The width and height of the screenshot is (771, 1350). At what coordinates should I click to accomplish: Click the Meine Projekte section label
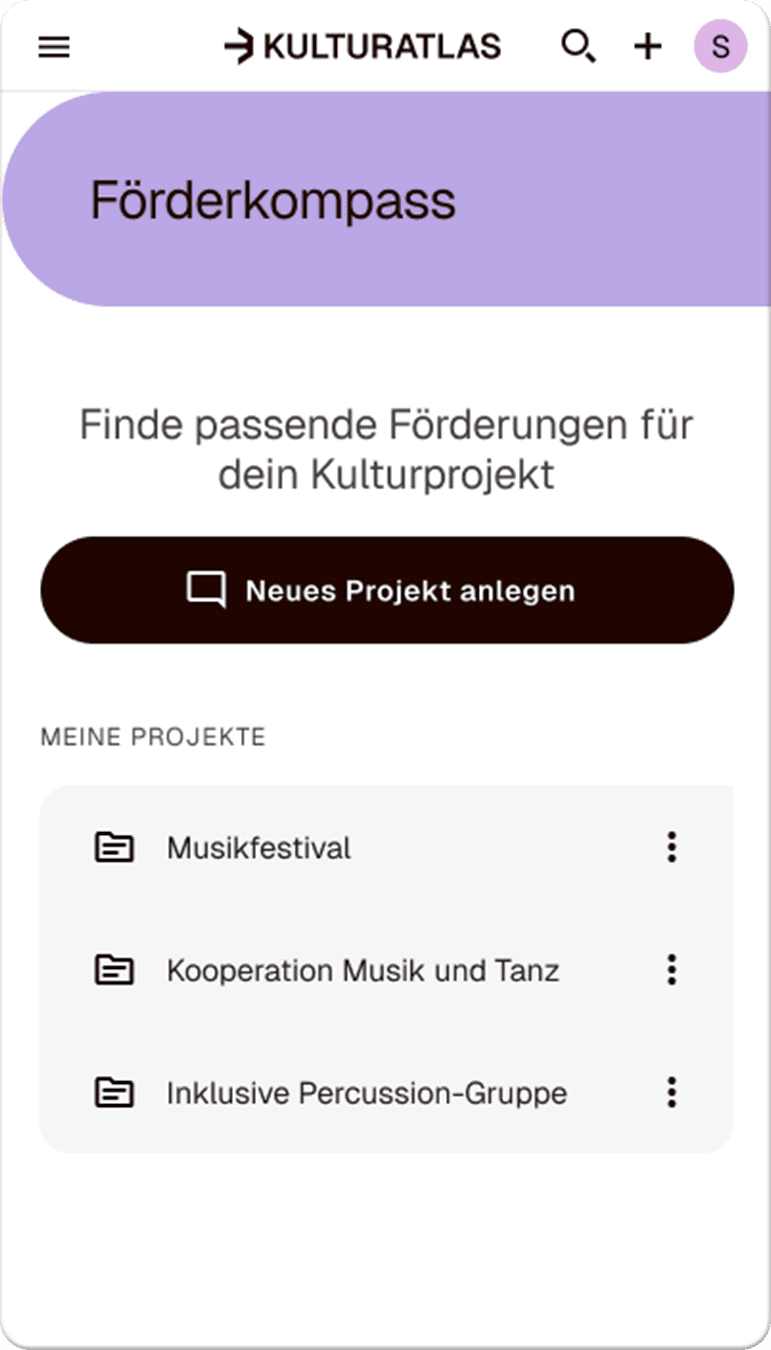(153, 737)
